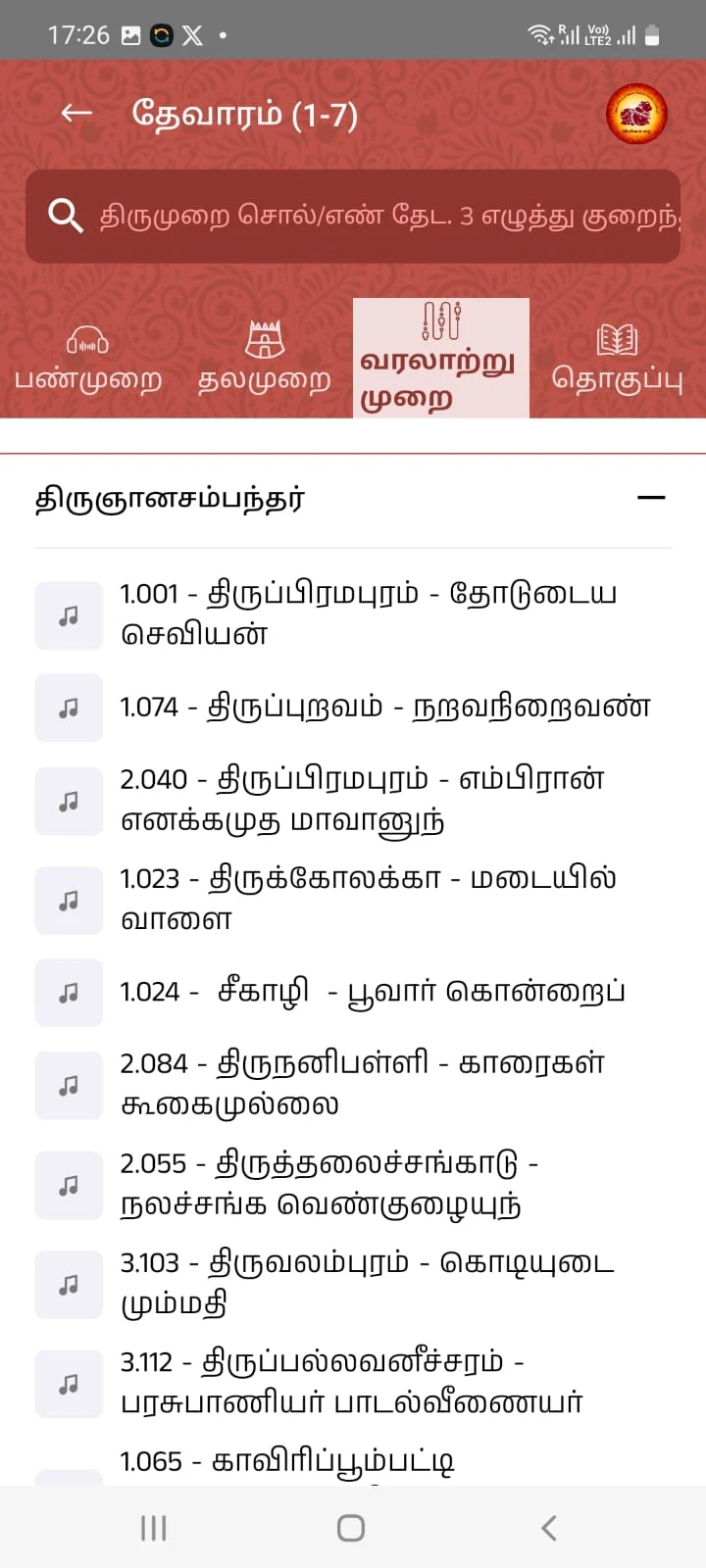Open the recent apps view
Screen dimensions: 706x1568
pos(154,1528)
